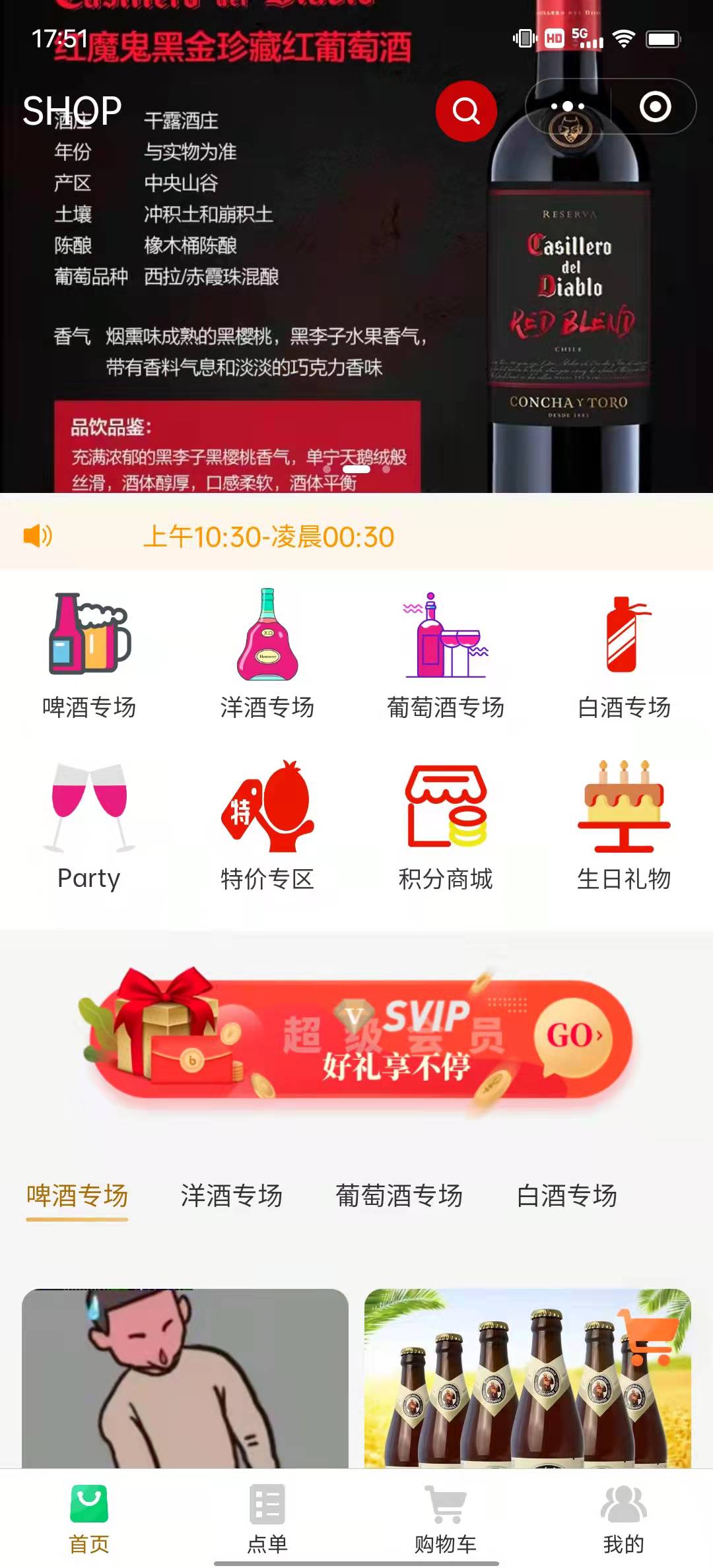Image resolution: width=713 pixels, height=1568 pixels.
Task: Open 特价专区 special offers
Action: coord(267,826)
